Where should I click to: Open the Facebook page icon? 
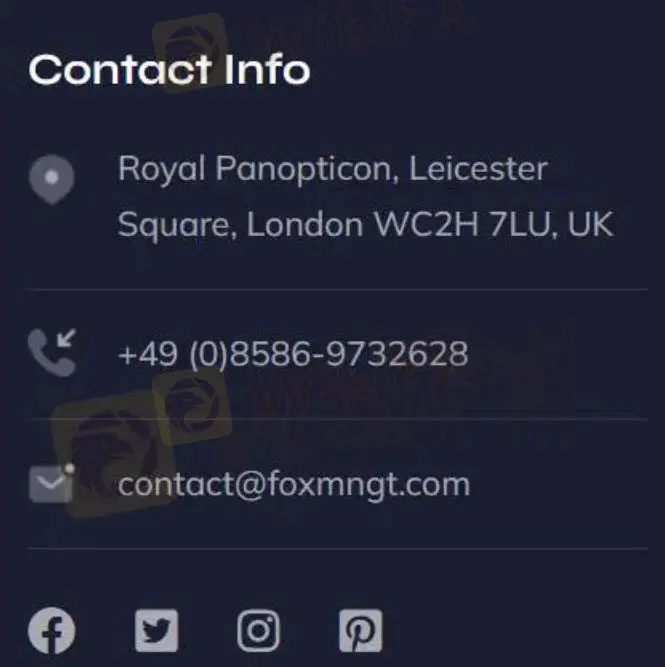click(x=51, y=630)
